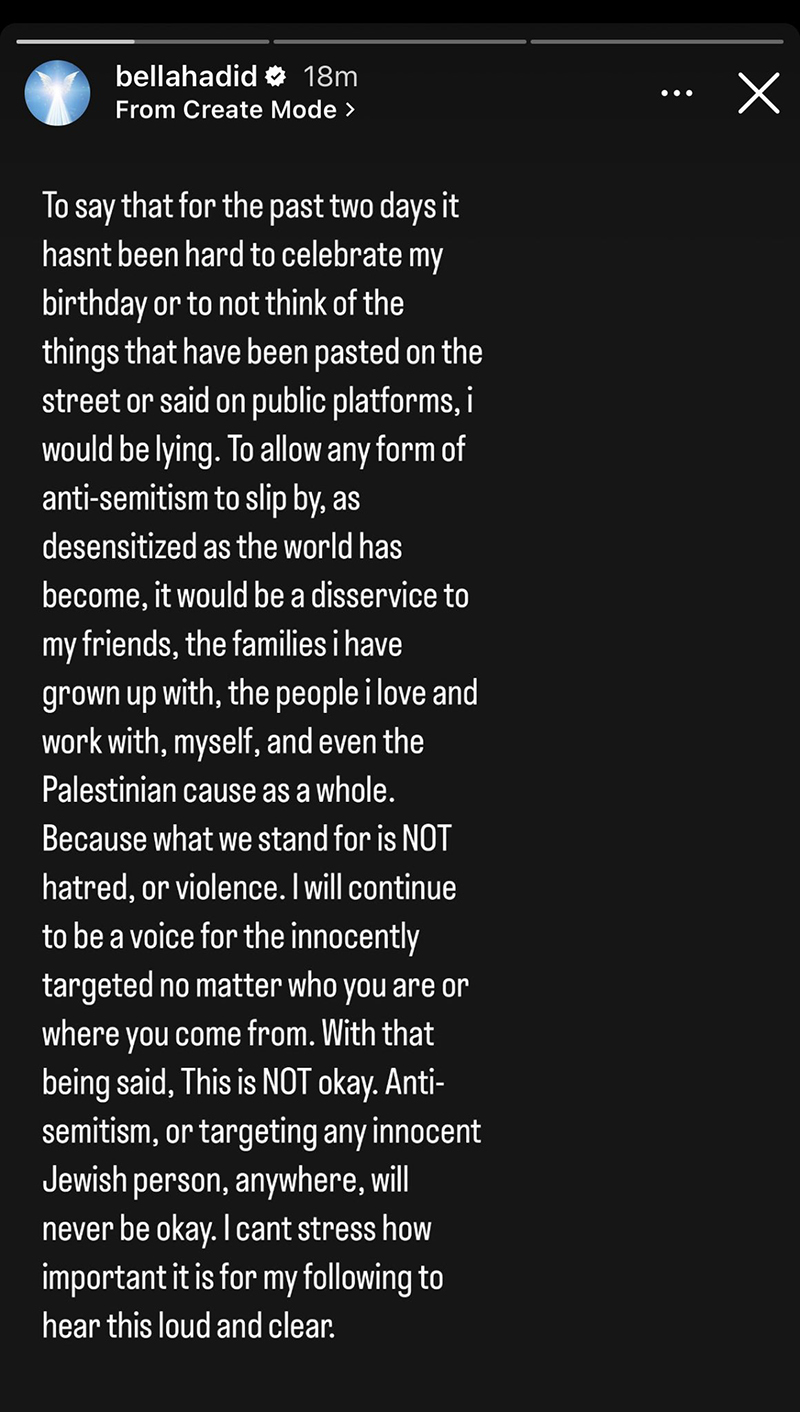Tap the bellahadid username
The image size is (800, 1412).
pyautogui.click(x=187, y=76)
